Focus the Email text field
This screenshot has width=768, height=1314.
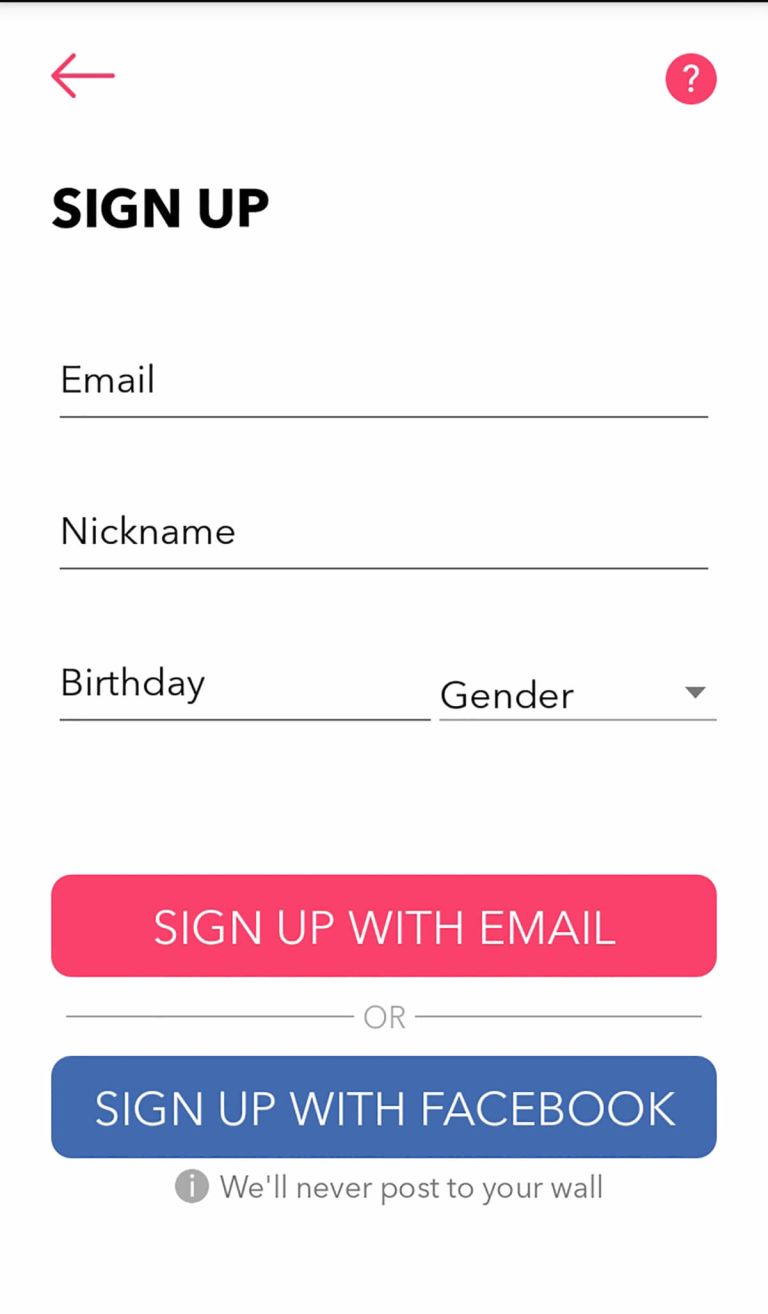click(x=383, y=382)
